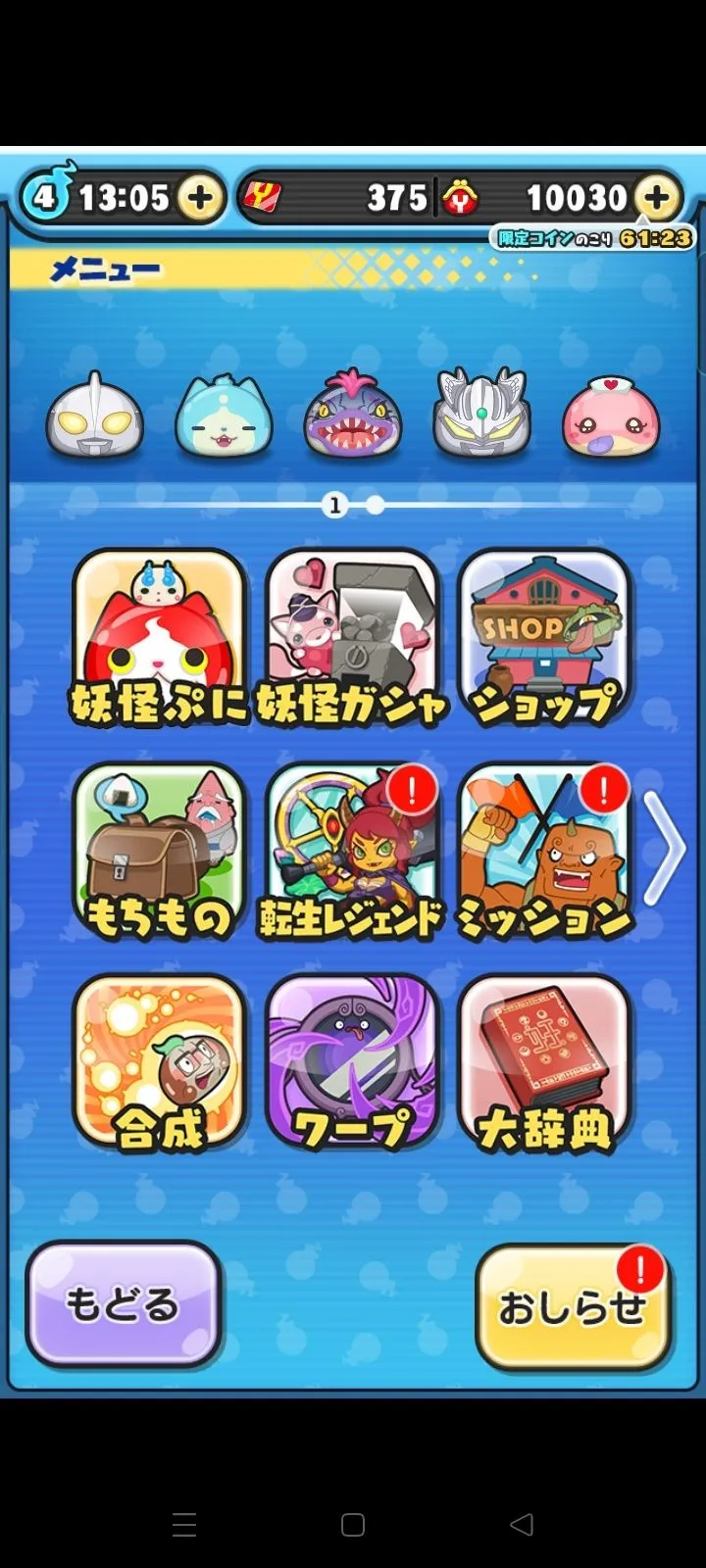Select the ワープ warp tile
706x1568 pixels.
[351, 1062]
